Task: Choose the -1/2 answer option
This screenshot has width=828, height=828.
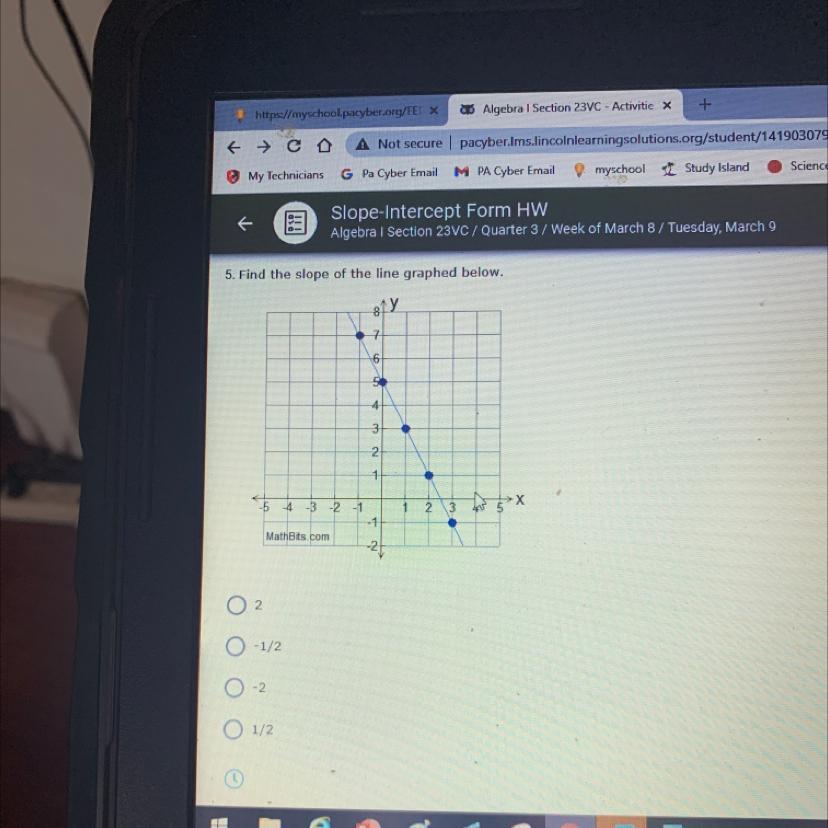Action: (236, 647)
